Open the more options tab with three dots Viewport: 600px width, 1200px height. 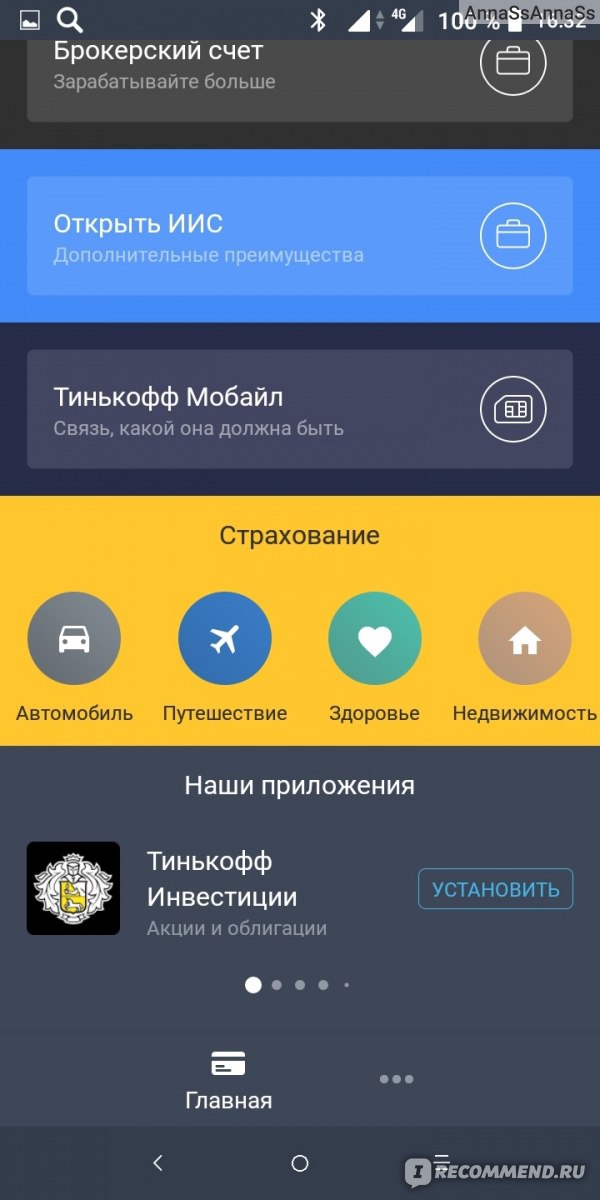click(396, 1079)
